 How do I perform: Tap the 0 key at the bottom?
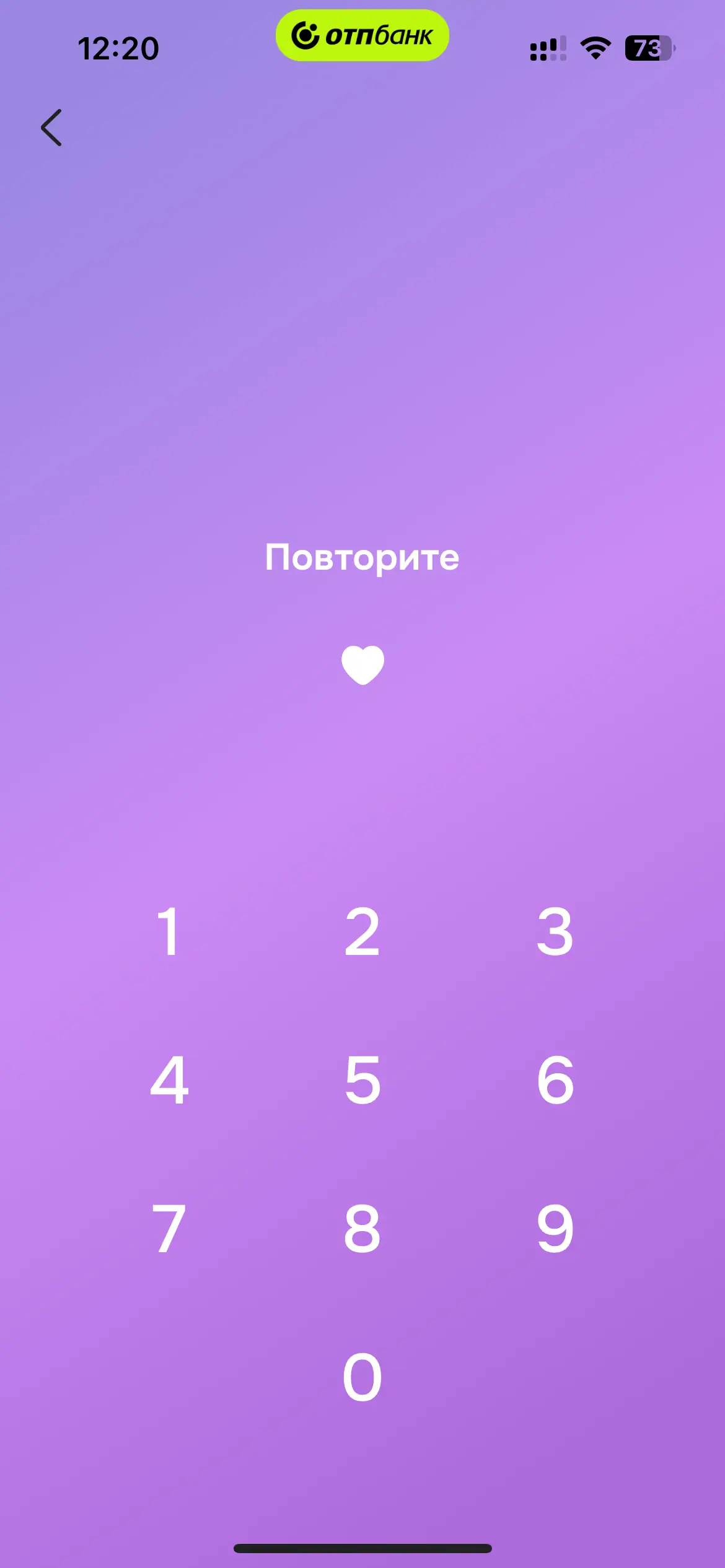(x=362, y=1377)
